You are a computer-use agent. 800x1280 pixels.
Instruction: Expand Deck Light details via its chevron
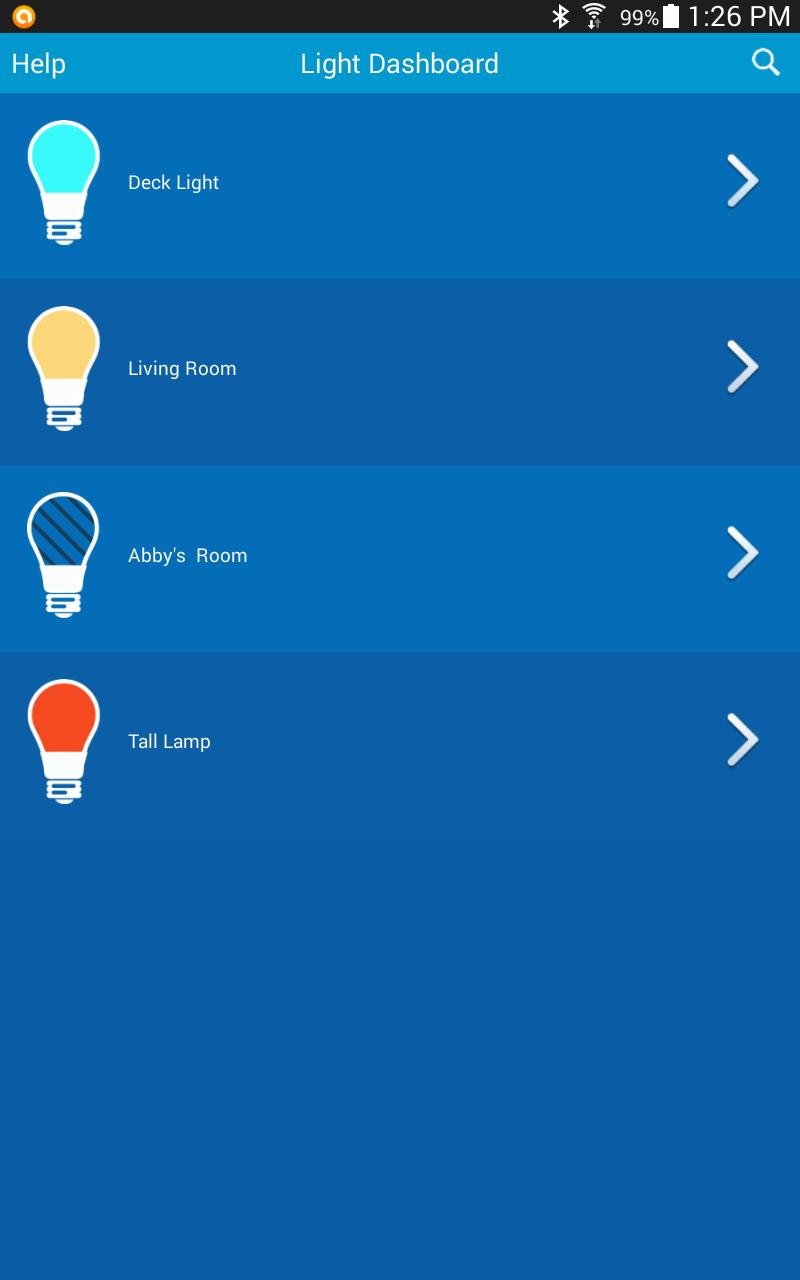coord(742,181)
